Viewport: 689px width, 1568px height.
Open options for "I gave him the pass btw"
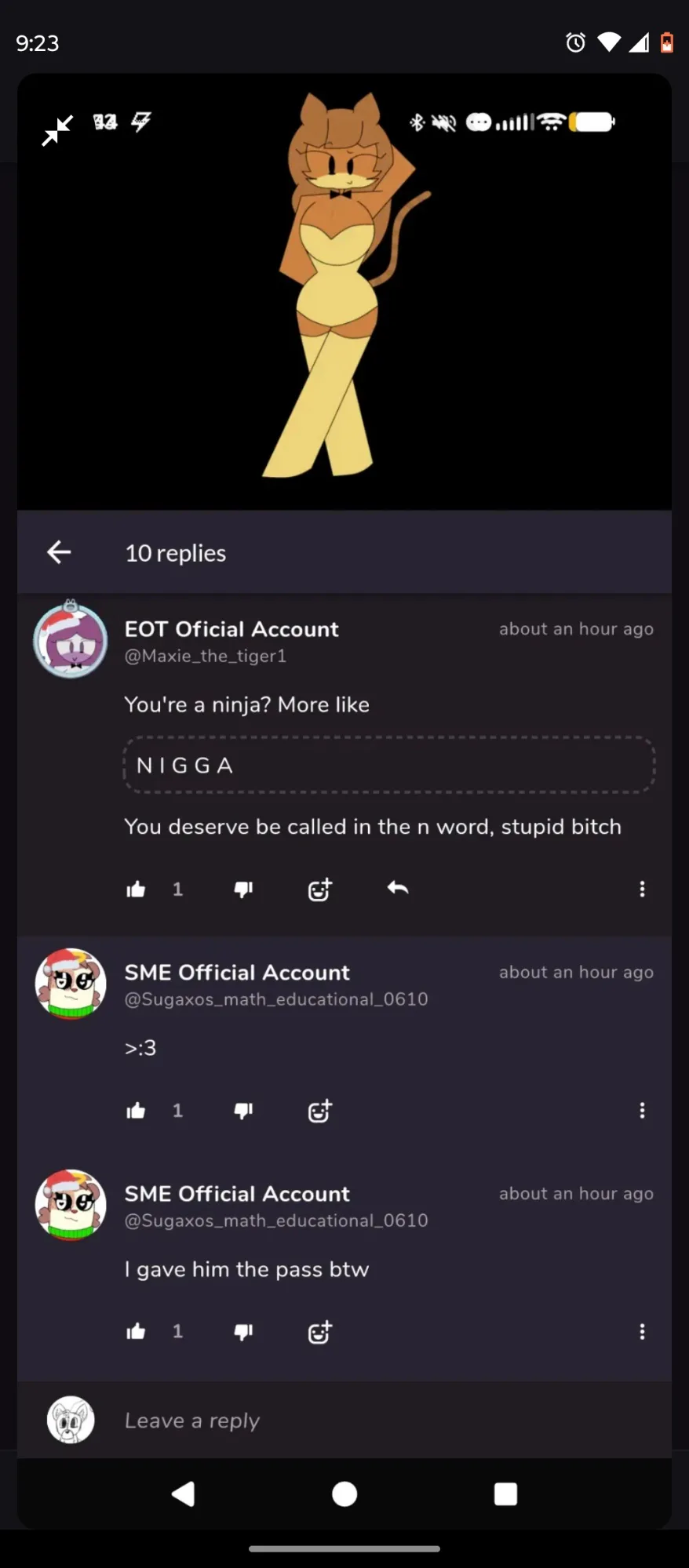tap(642, 1331)
